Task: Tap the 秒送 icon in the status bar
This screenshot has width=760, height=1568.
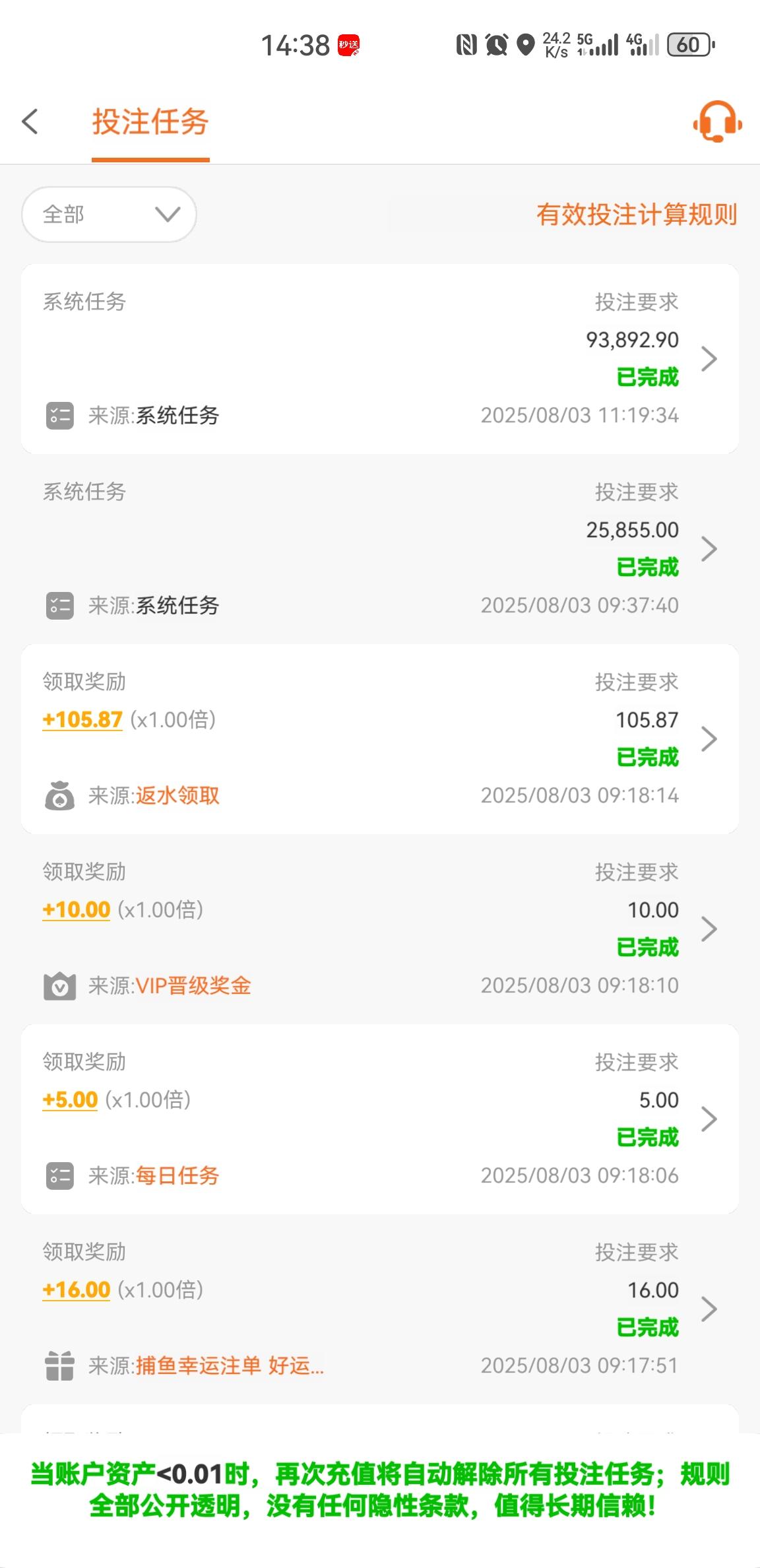Action: [350, 45]
